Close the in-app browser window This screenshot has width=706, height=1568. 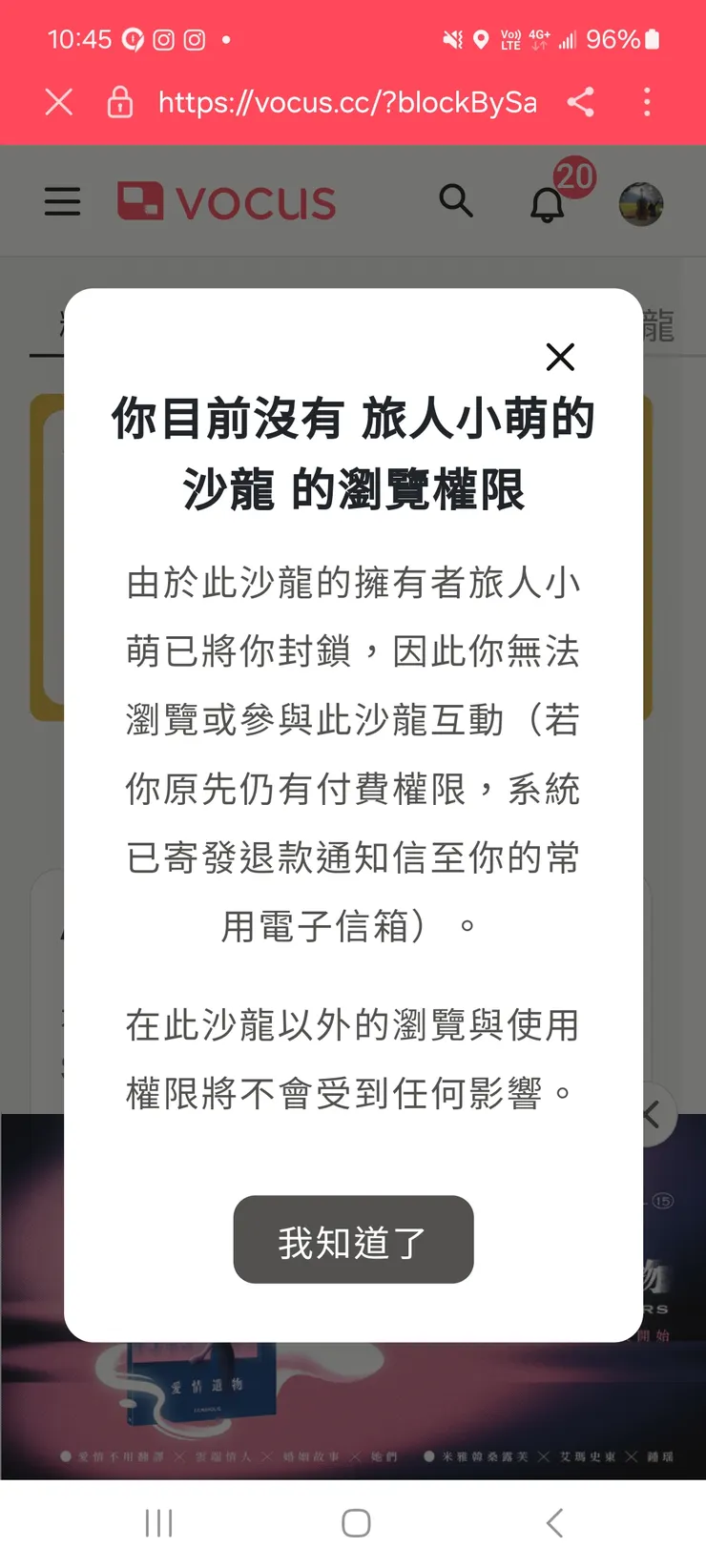tap(58, 102)
